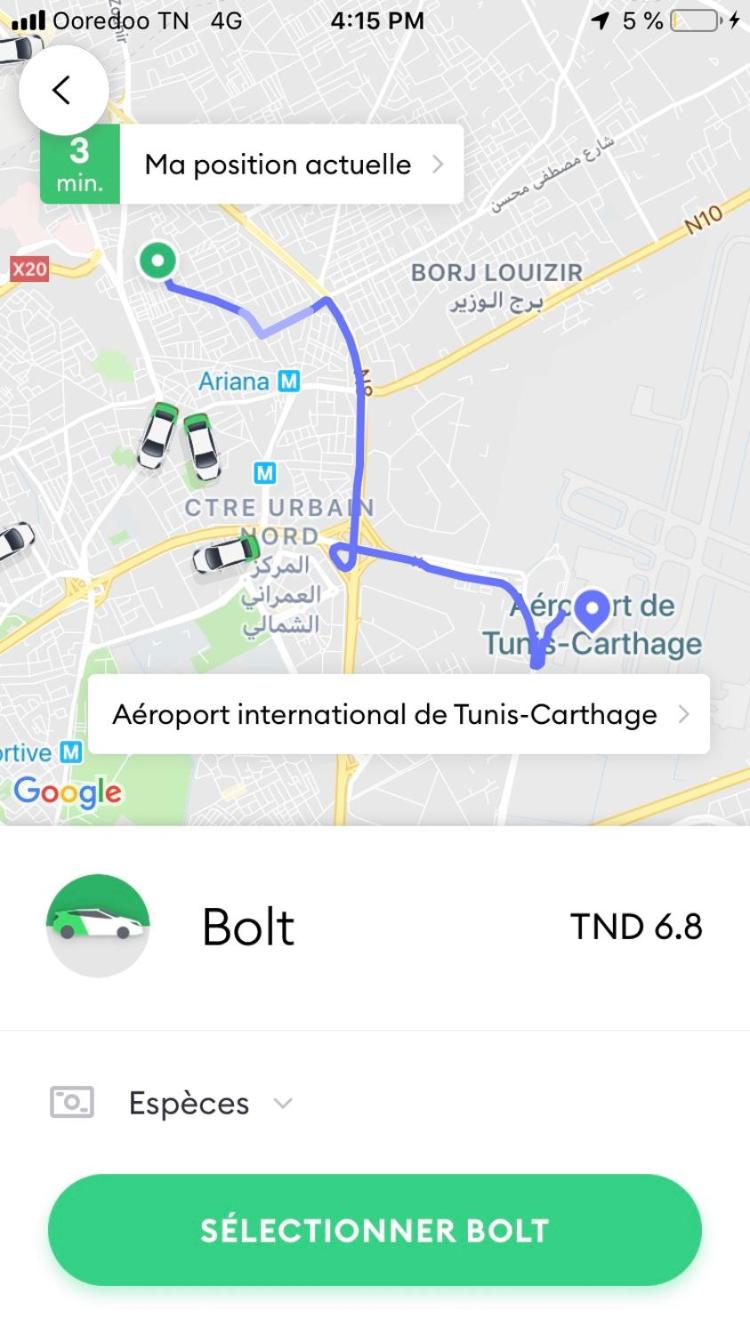Edit the pickup 'Ma position actuelle'
Viewport: 750px width, 1334px height.
click(x=291, y=165)
